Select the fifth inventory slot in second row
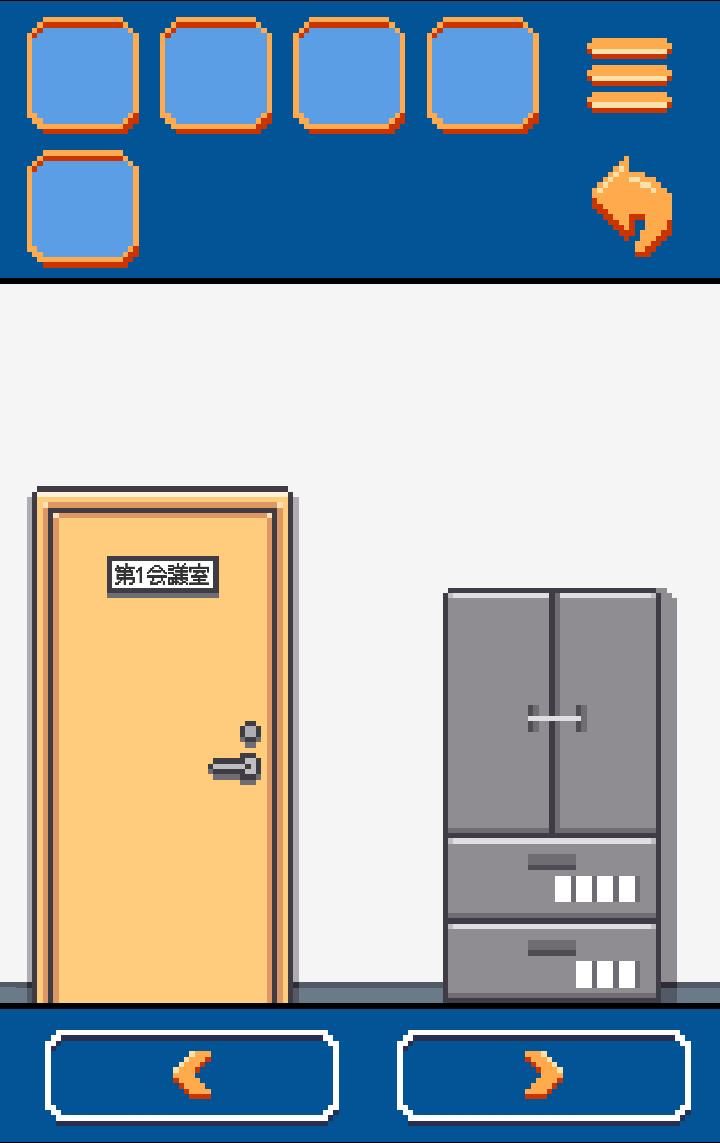The height and width of the screenshot is (1143, 720). pos(83,209)
